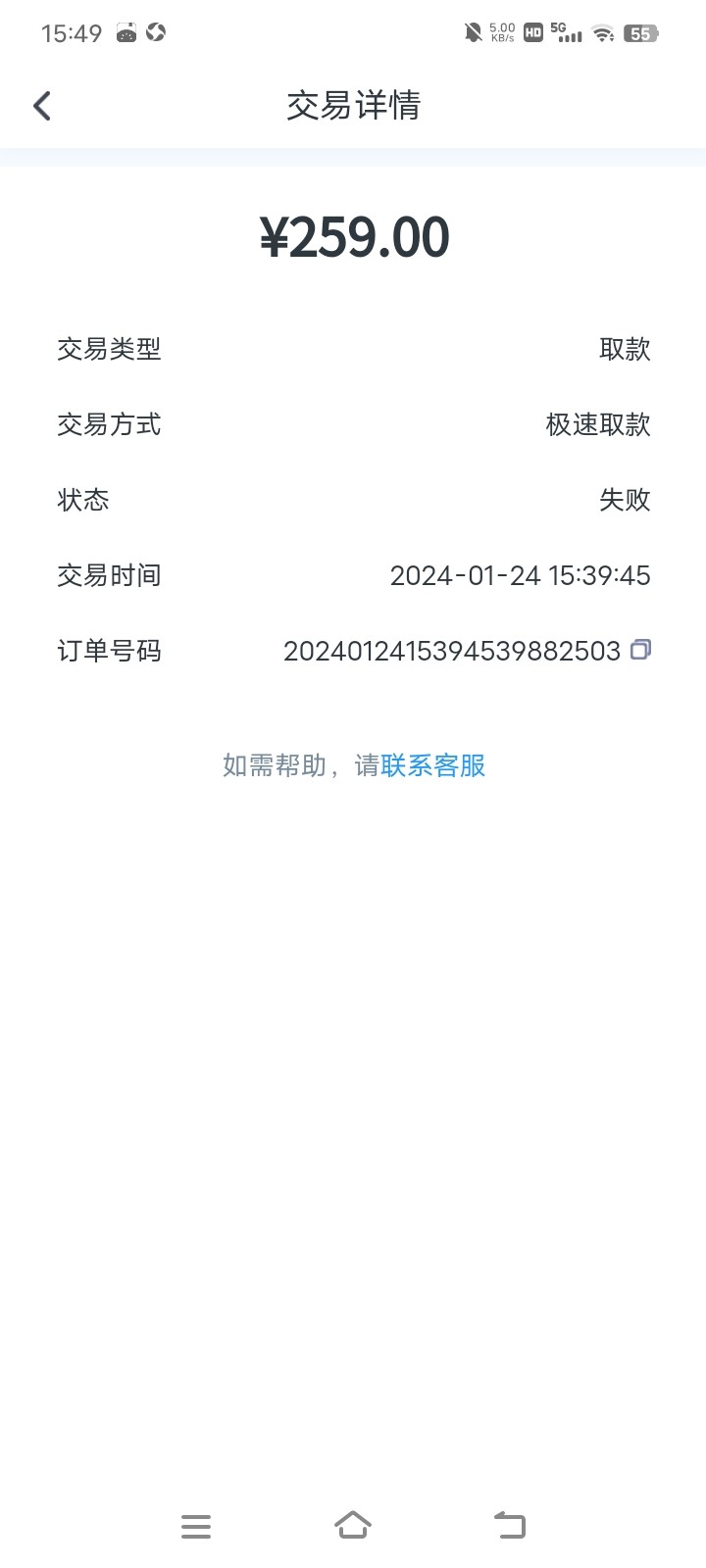706x1568 pixels.
Task: Open 联系客服 customer service link
Action: [433, 765]
